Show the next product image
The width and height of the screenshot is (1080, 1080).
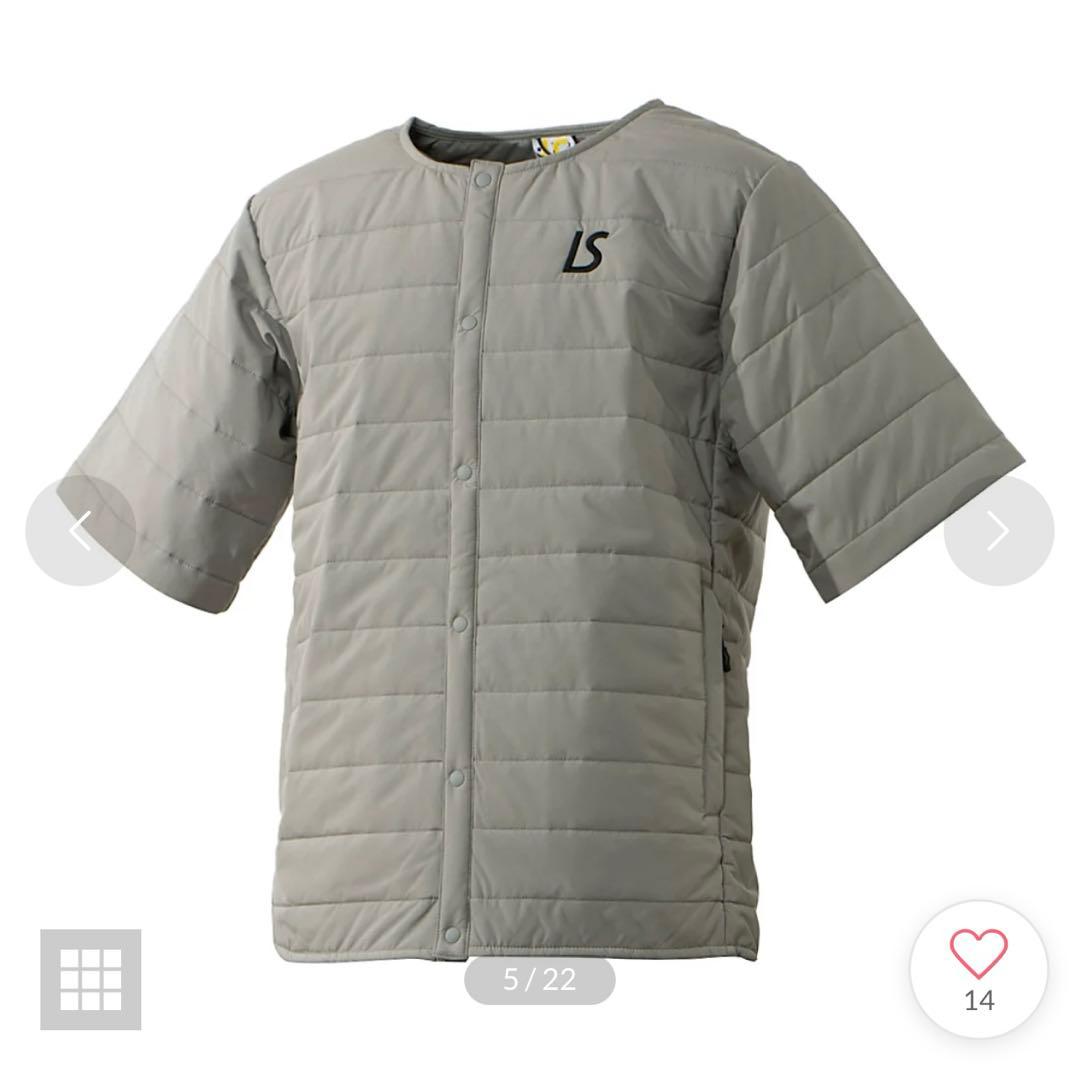(x=998, y=530)
